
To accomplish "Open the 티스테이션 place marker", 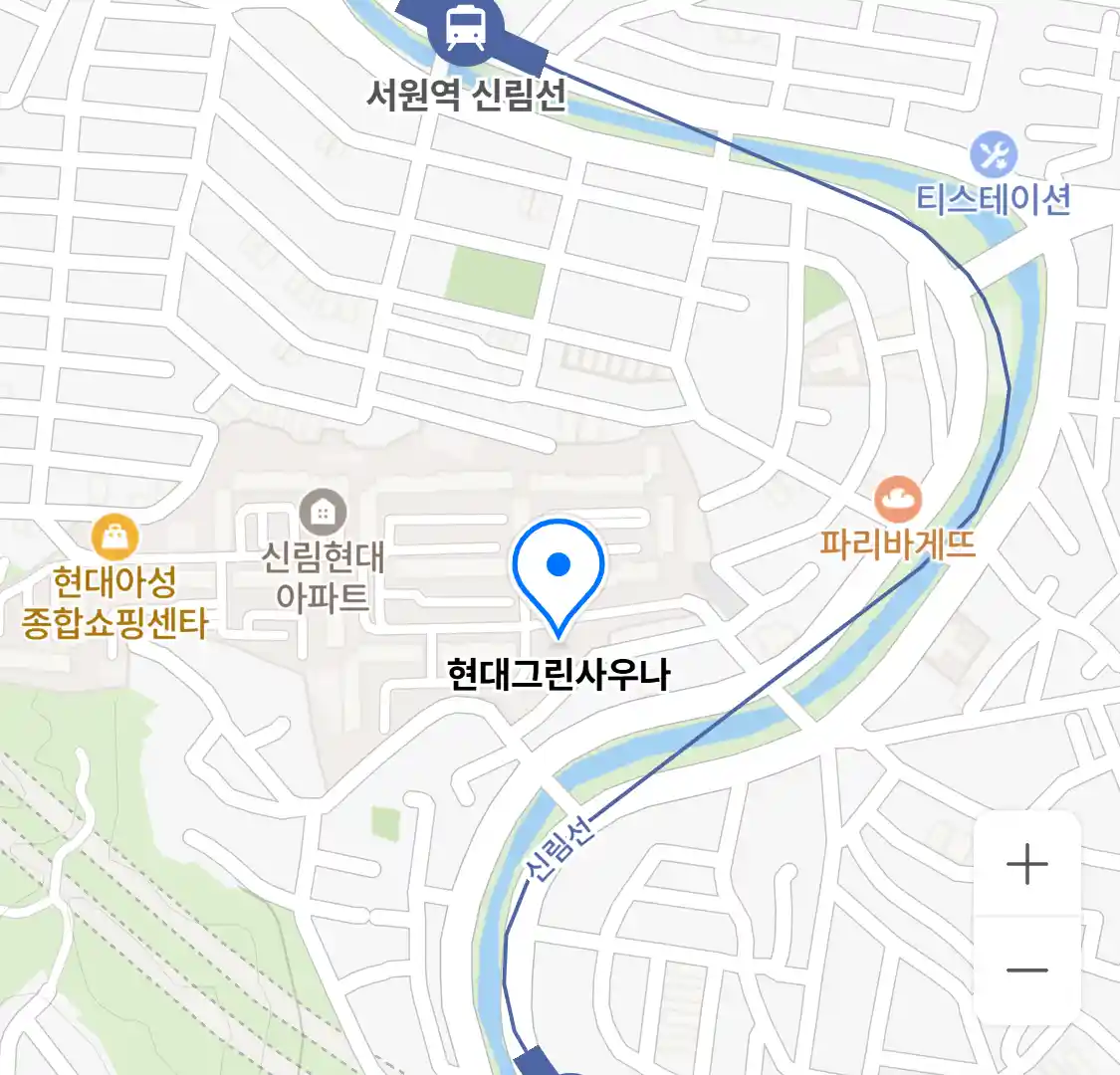I will pos(993,156).
